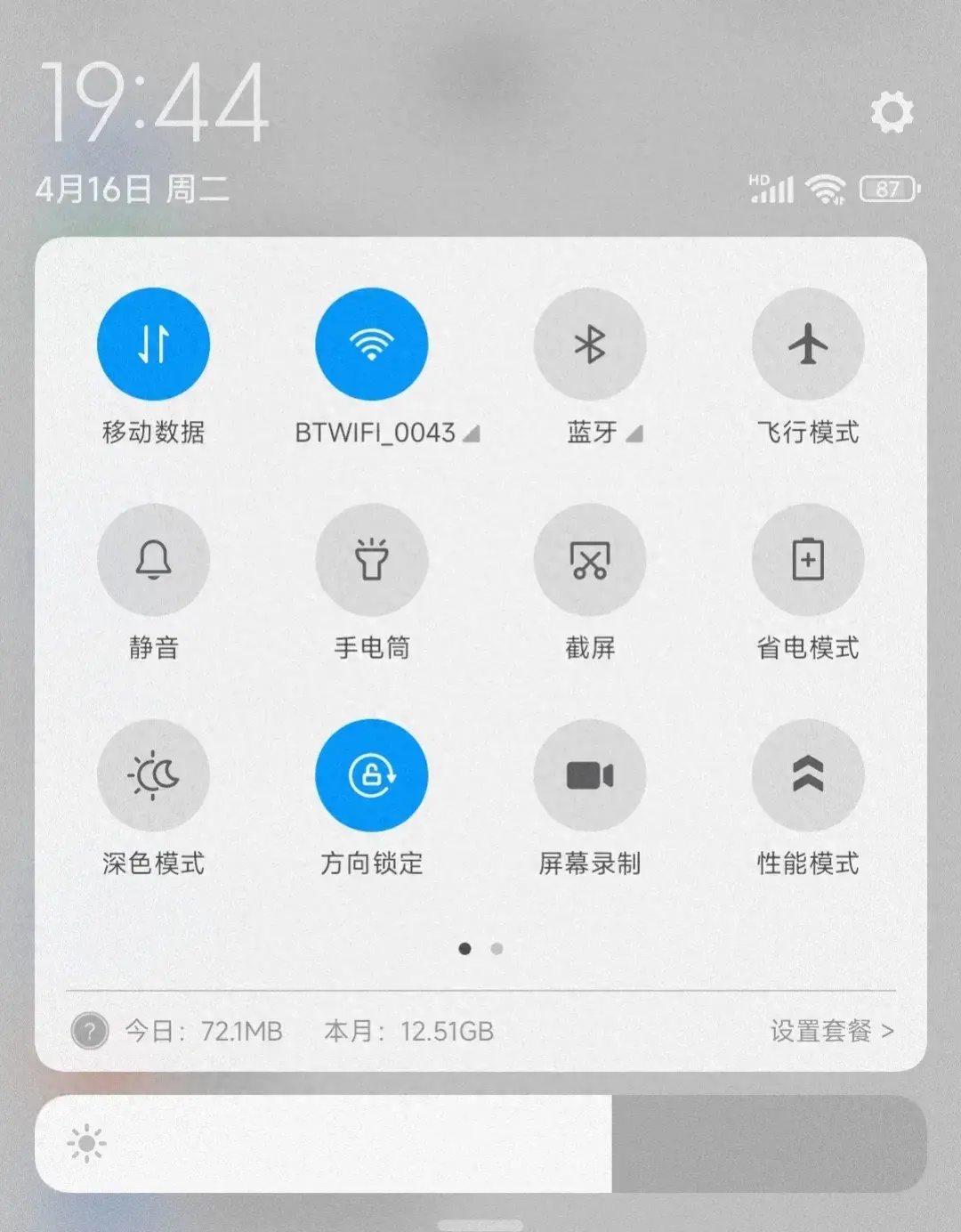The image size is (961, 1232).
Task: Turn on the flashlight (手电筒)
Action: 371,560
